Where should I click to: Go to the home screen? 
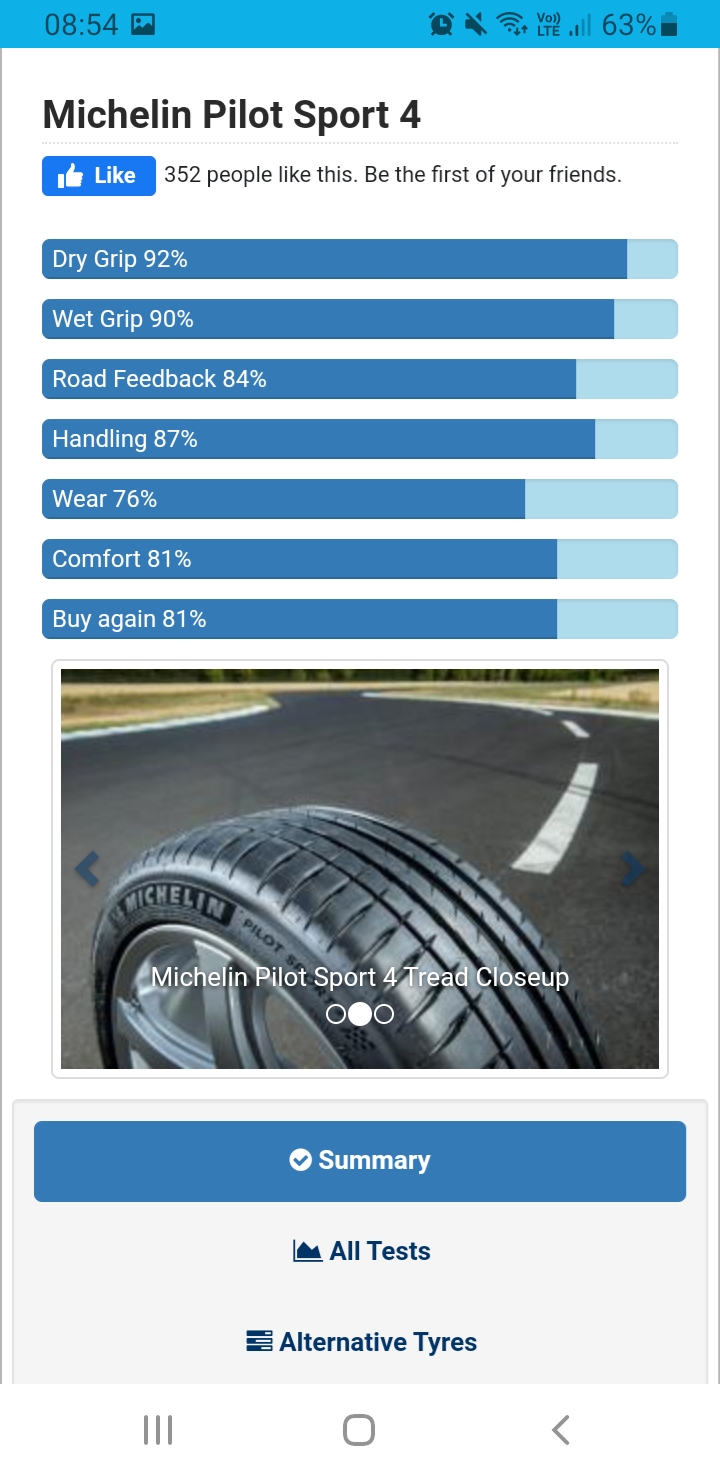(359, 1430)
